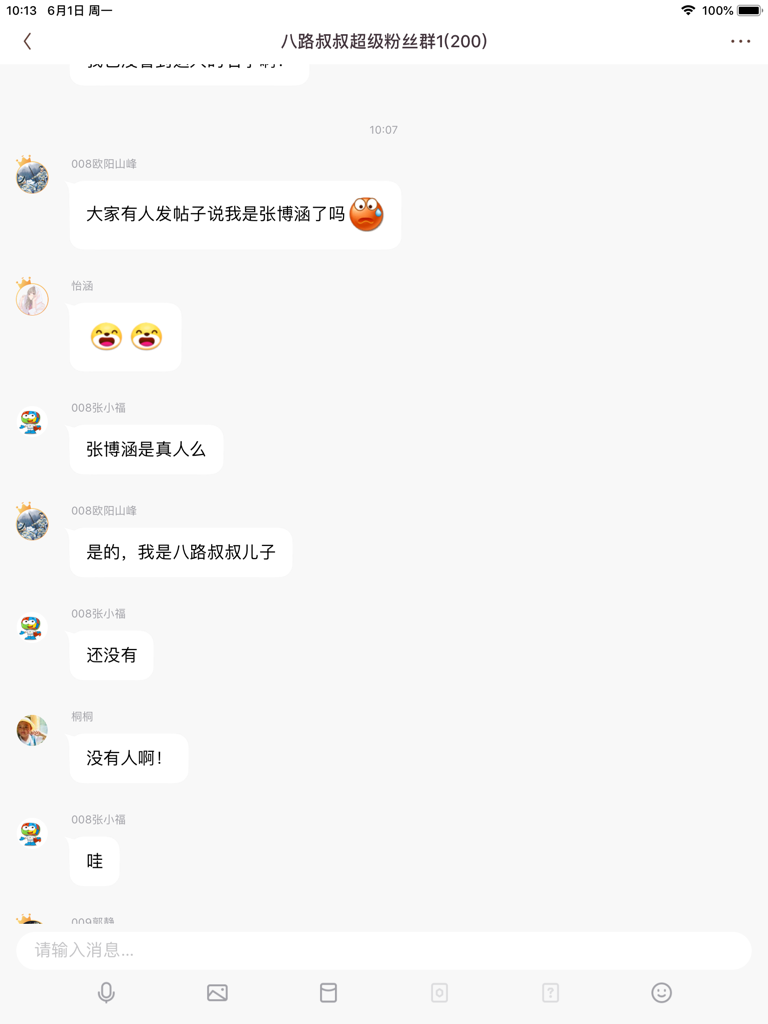Tap the message input field
This screenshot has height=1024, width=768.
(x=383, y=950)
